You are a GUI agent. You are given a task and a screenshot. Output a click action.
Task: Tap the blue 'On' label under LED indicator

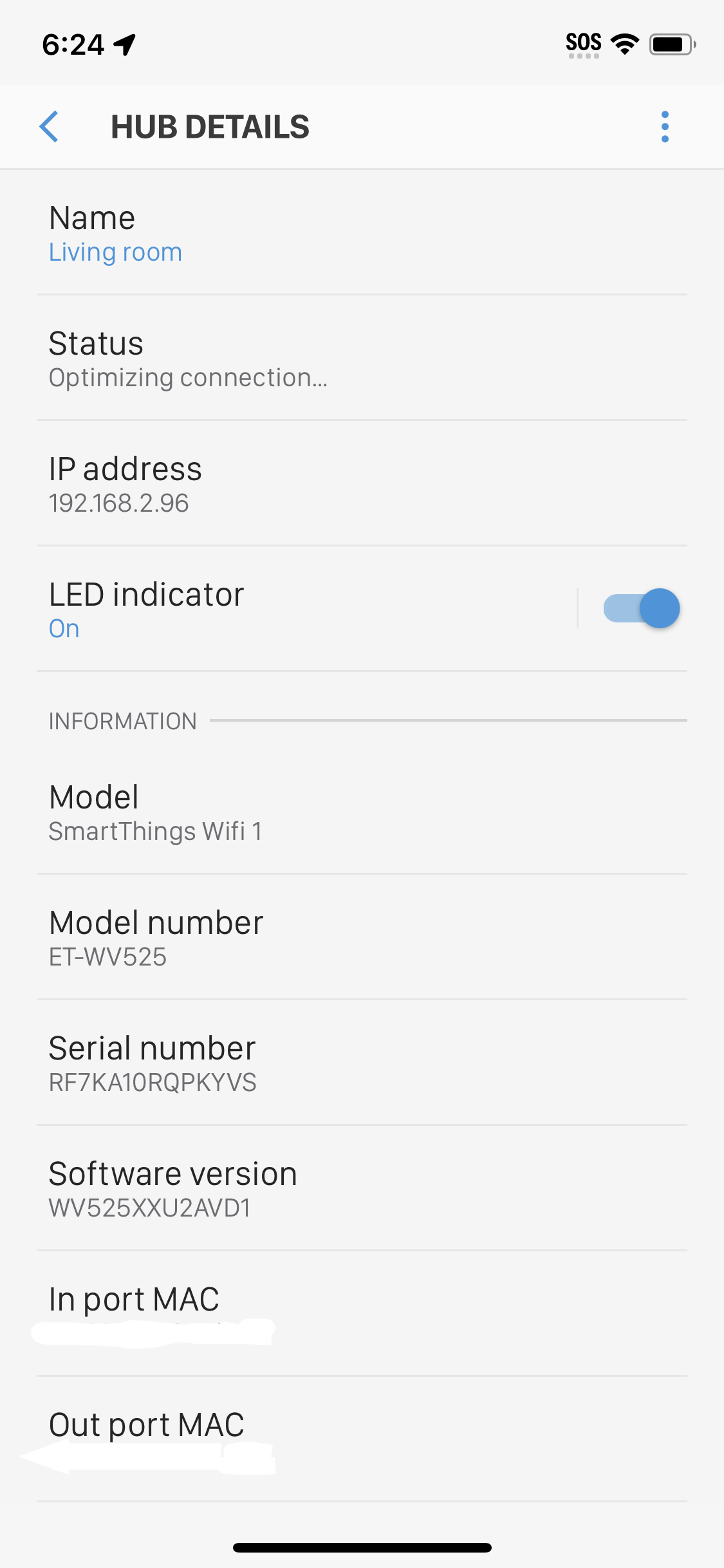click(x=64, y=628)
